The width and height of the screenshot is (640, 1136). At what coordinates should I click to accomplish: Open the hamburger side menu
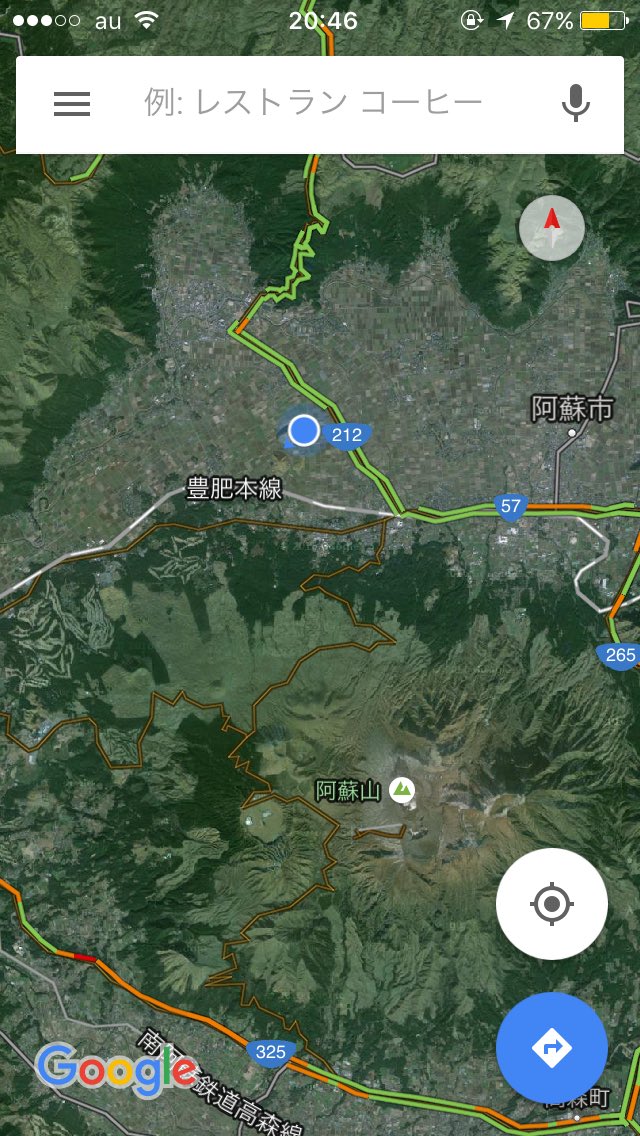click(x=72, y=104)
